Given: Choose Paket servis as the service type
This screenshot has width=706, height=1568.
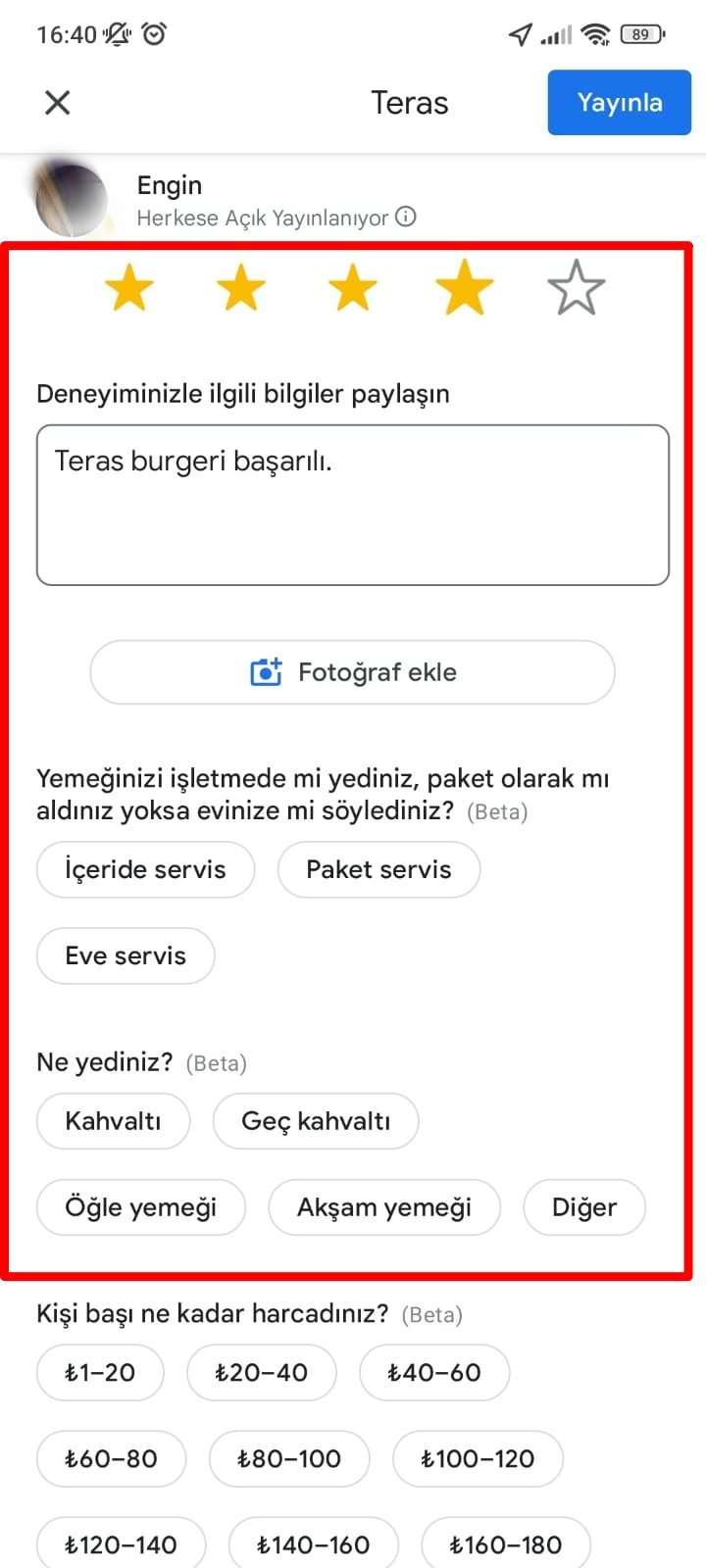Looking at the screenshot, I should pyautogui.click(x=378, y=869).
